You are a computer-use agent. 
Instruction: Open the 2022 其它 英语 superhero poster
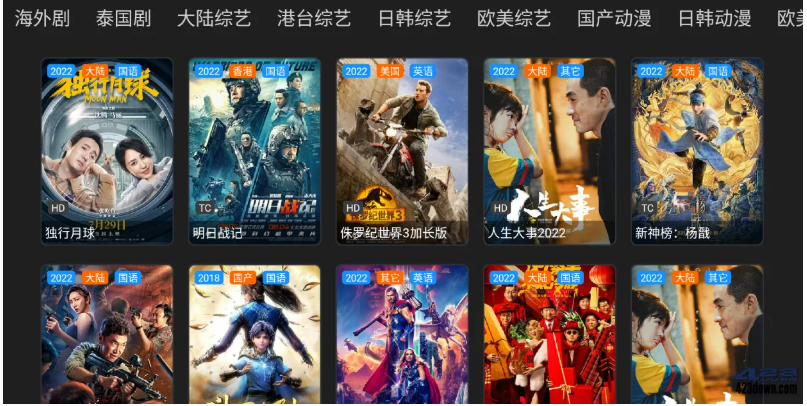pos(402,335)
